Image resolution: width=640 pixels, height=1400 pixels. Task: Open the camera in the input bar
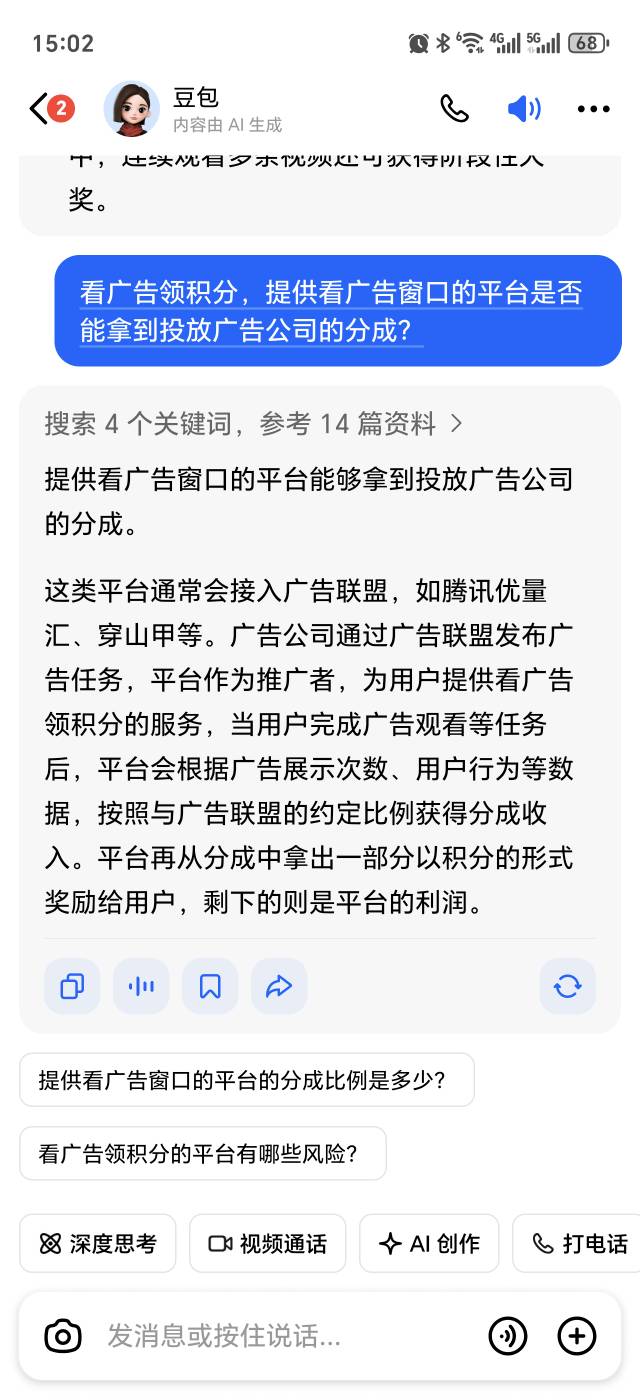point(63,1336)
